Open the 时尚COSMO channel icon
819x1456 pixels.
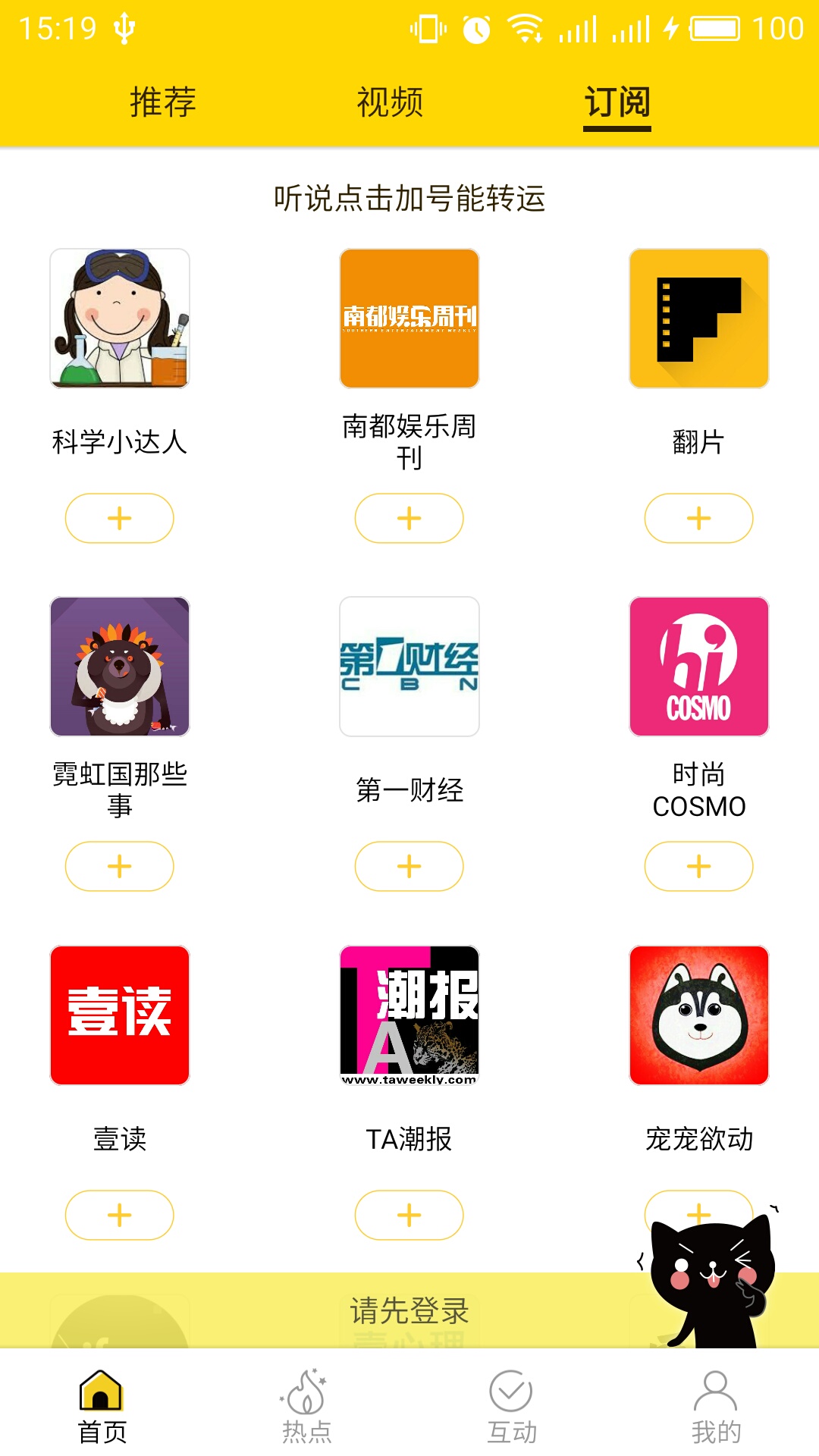point(698,667)
